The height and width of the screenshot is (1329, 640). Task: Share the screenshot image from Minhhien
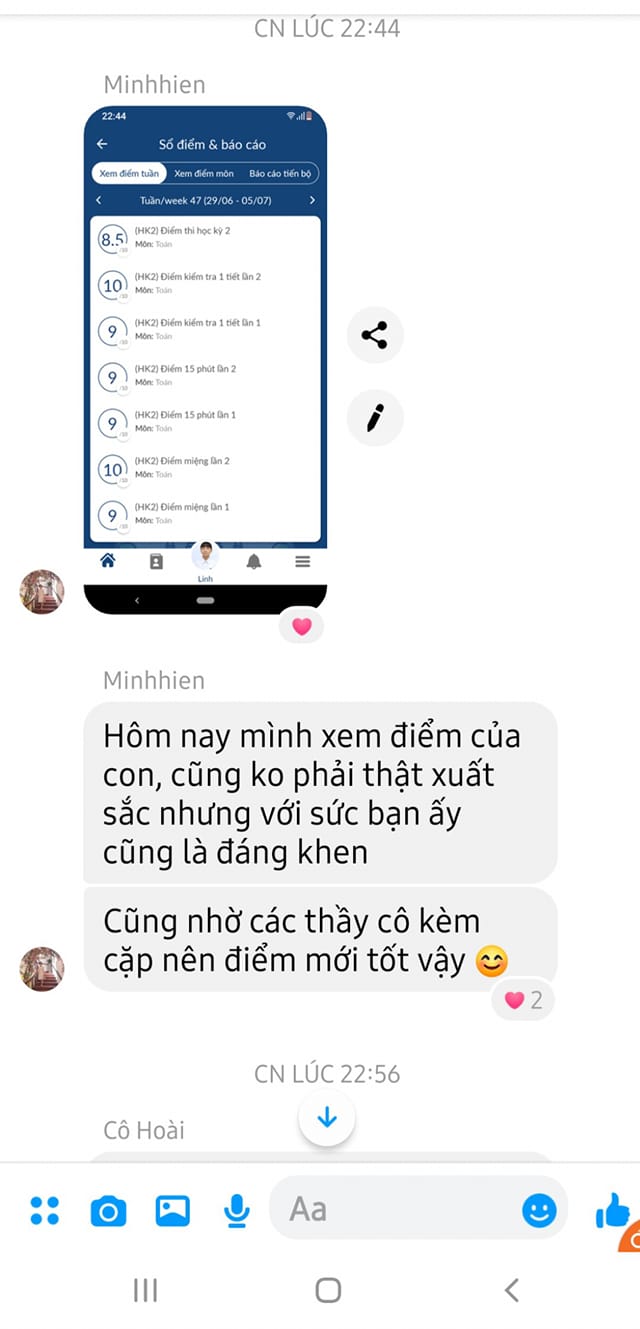coord(375,335)
